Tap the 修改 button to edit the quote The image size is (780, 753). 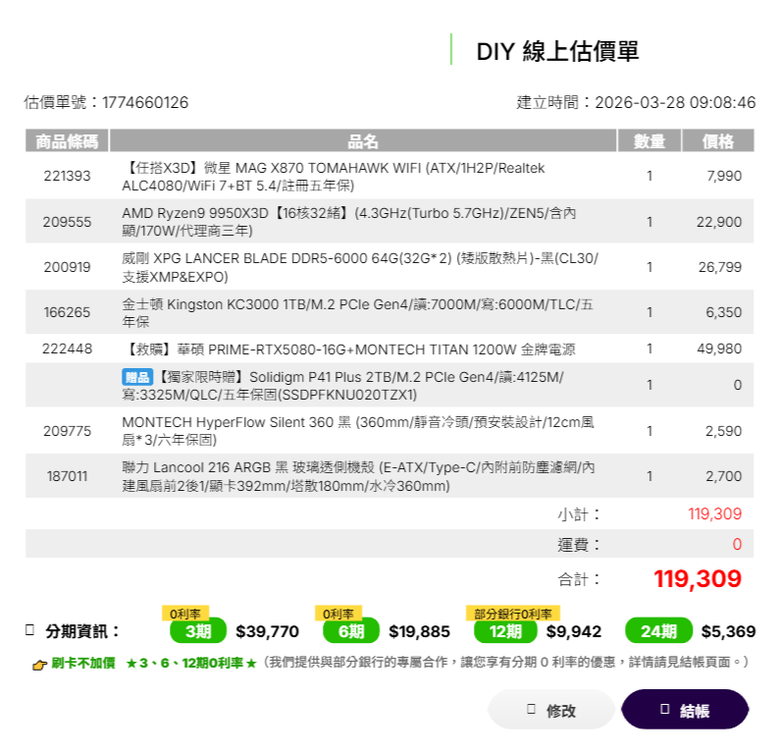point(551,709)
